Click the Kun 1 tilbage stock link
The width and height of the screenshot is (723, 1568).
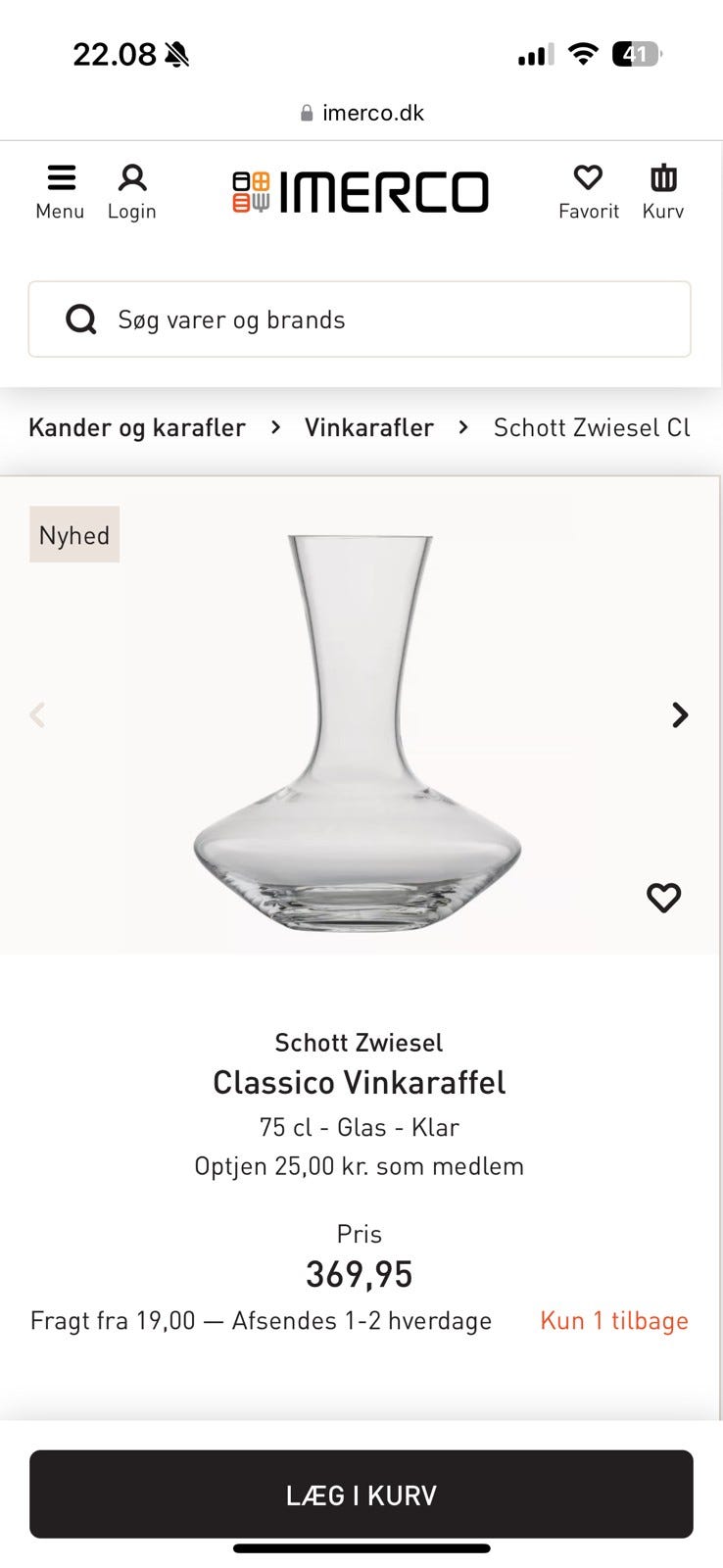pyautogui.click(x=613, y=1320)
